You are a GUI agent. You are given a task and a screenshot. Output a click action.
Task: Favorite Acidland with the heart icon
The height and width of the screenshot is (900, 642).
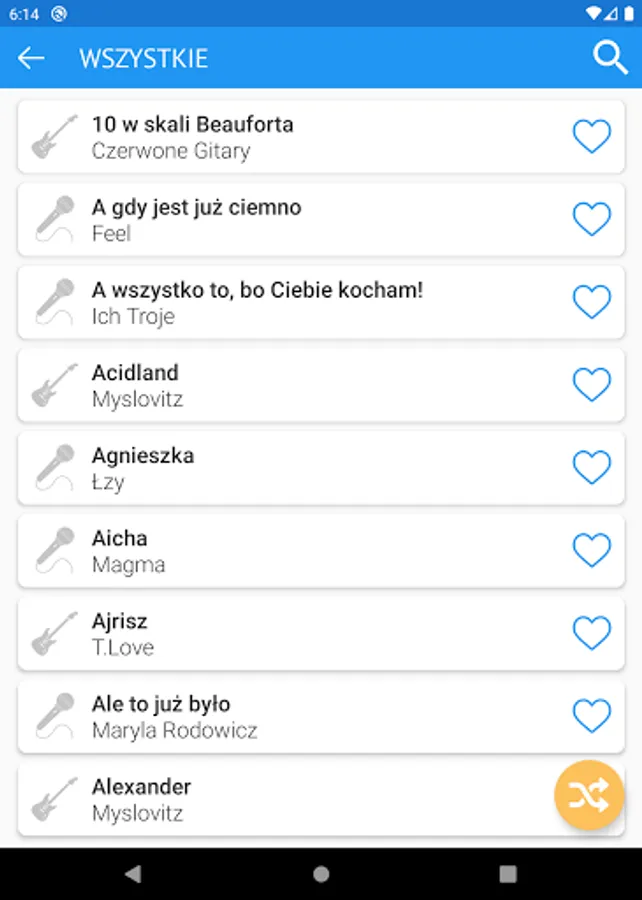click(591, 385)
